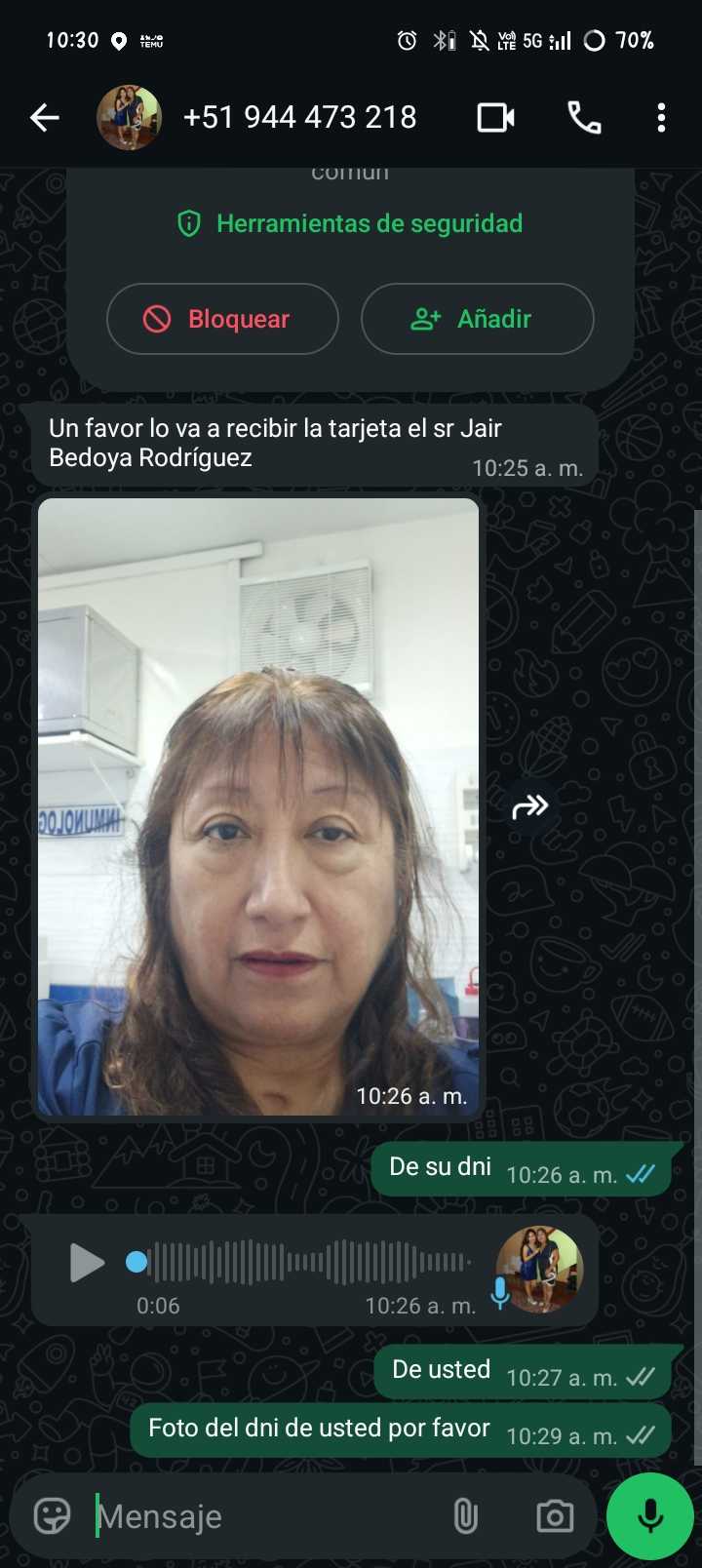Tap Añadir to save the contact
The height and width of the screenshot is (1568, 702).
477,319
